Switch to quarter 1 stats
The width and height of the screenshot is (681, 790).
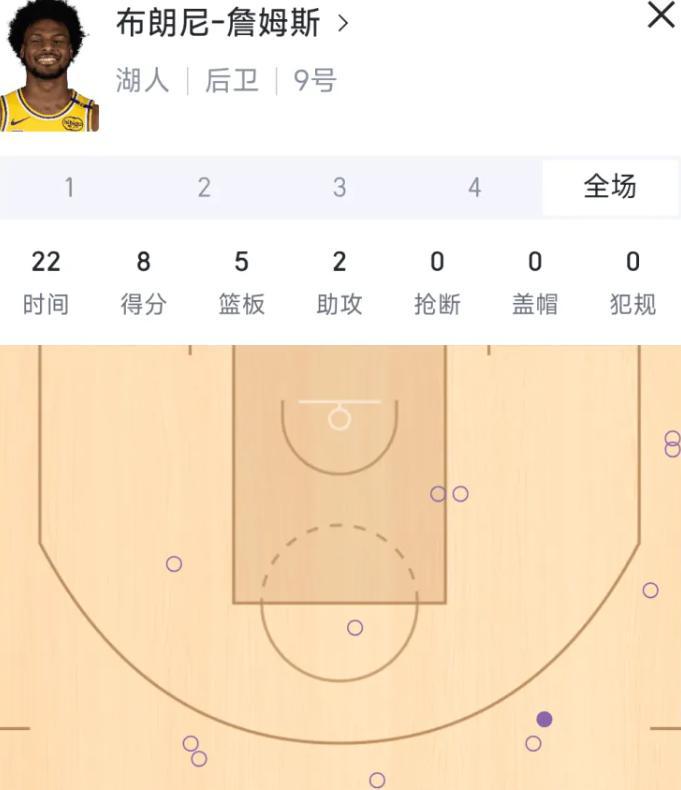click(69, 187)
